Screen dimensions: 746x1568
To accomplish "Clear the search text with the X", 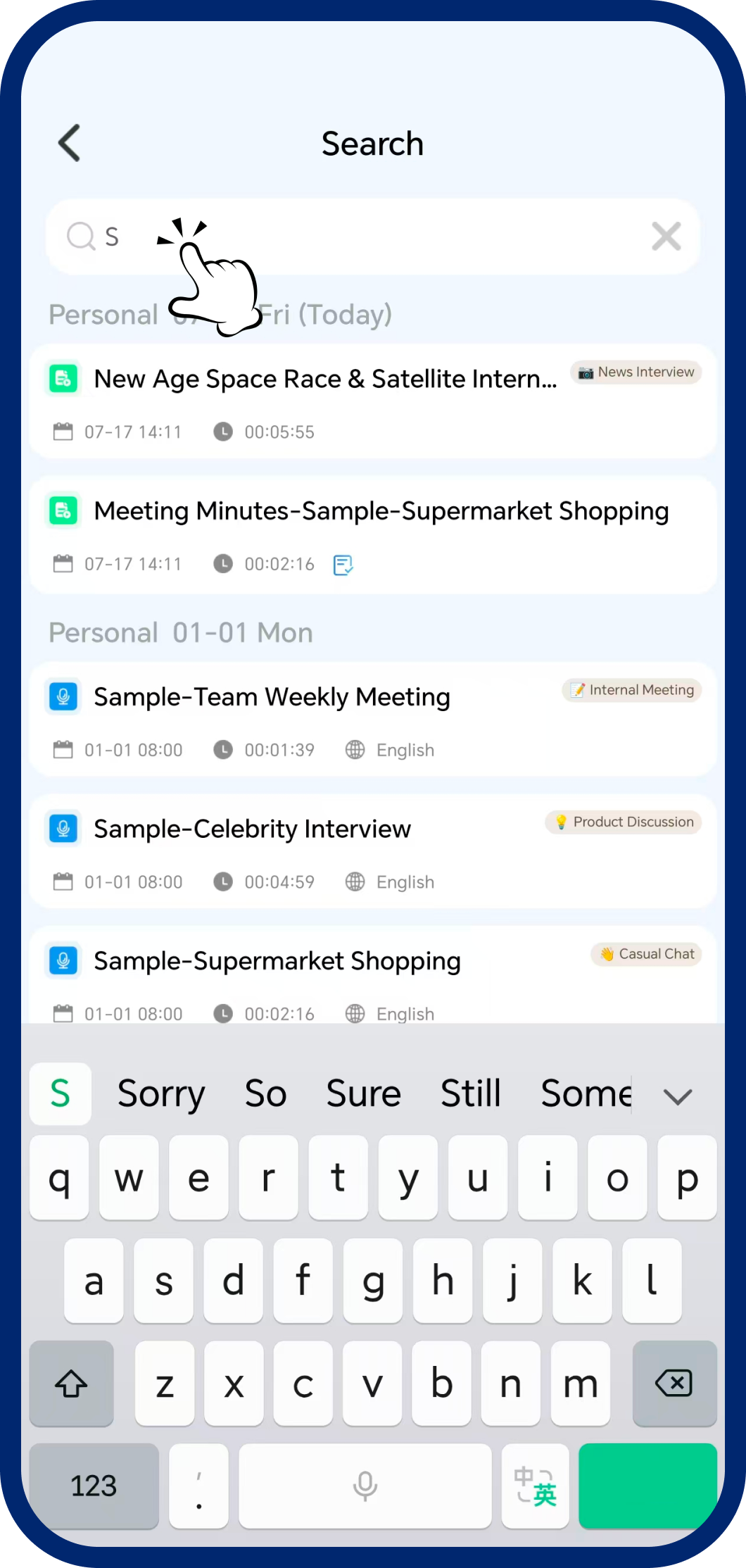I will point(666,236).
